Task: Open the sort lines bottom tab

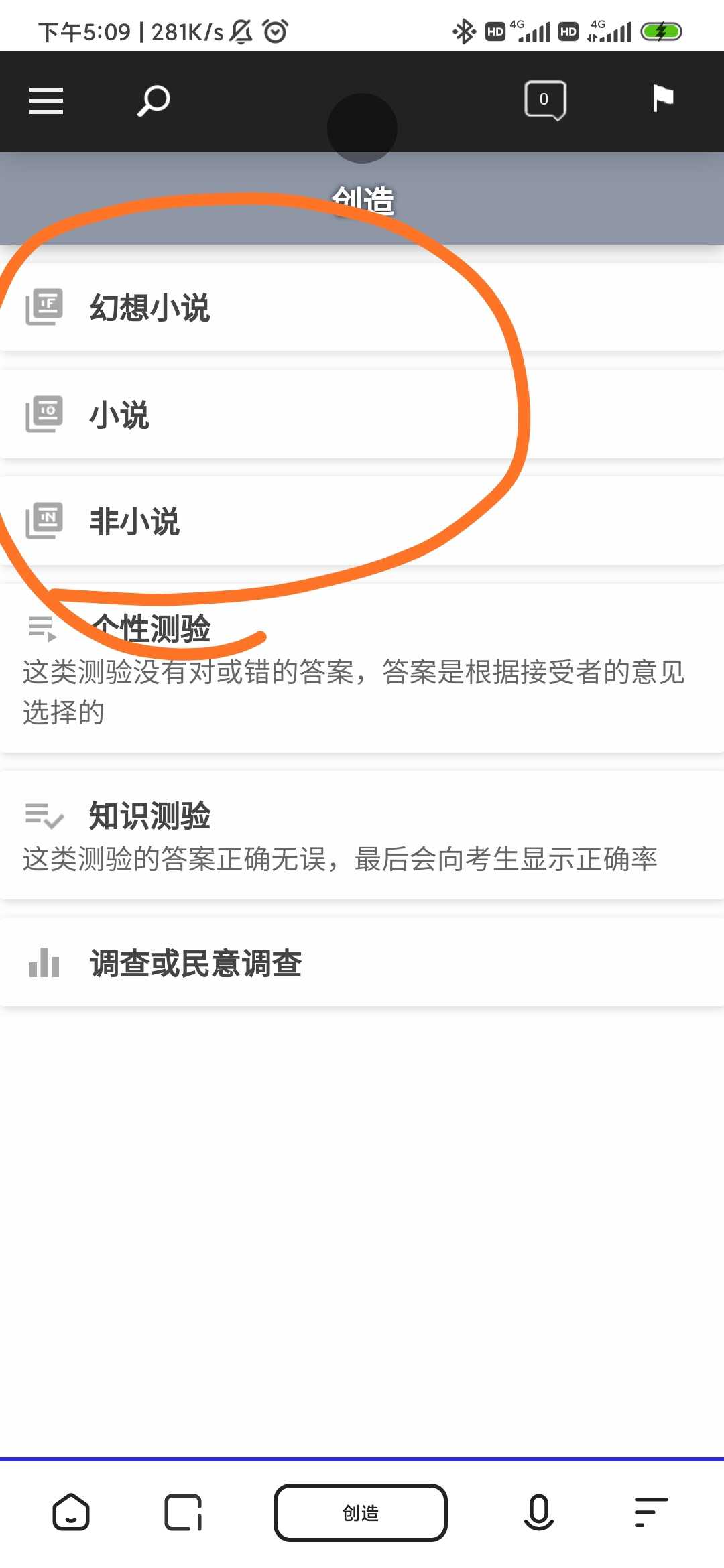Action: [650, 1512]
